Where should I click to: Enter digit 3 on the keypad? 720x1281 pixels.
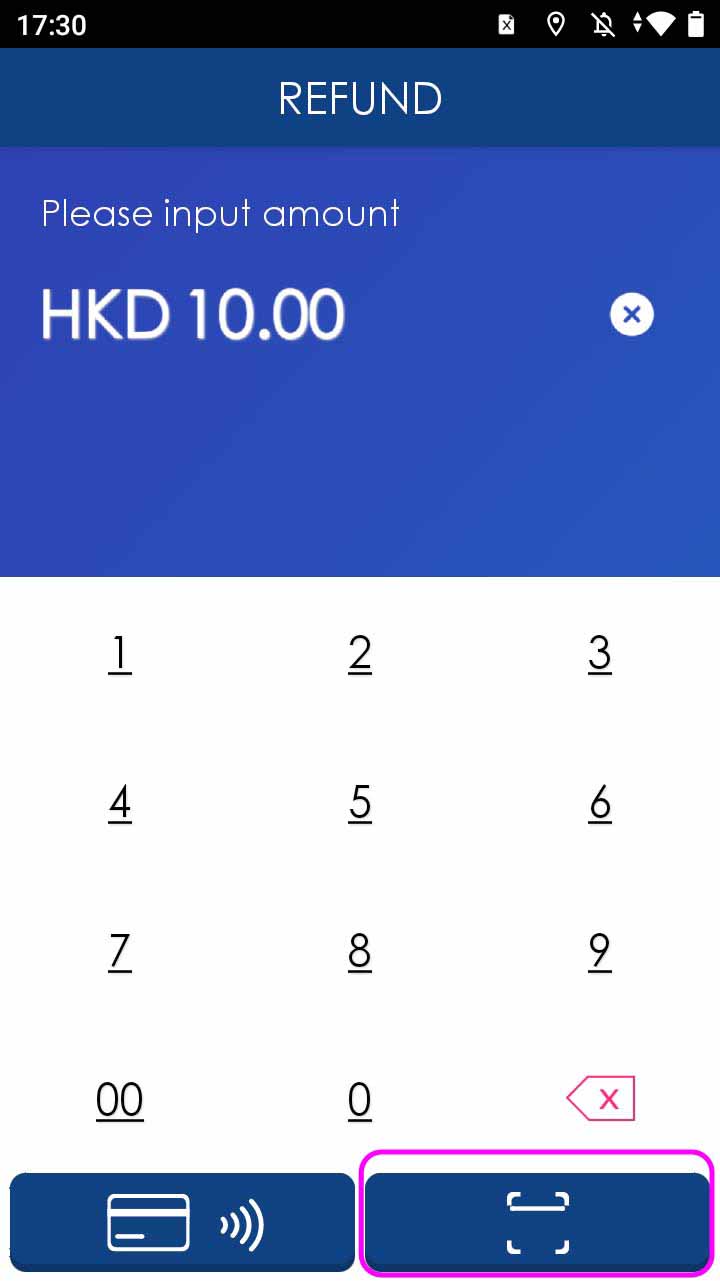(x=599, y=653)
